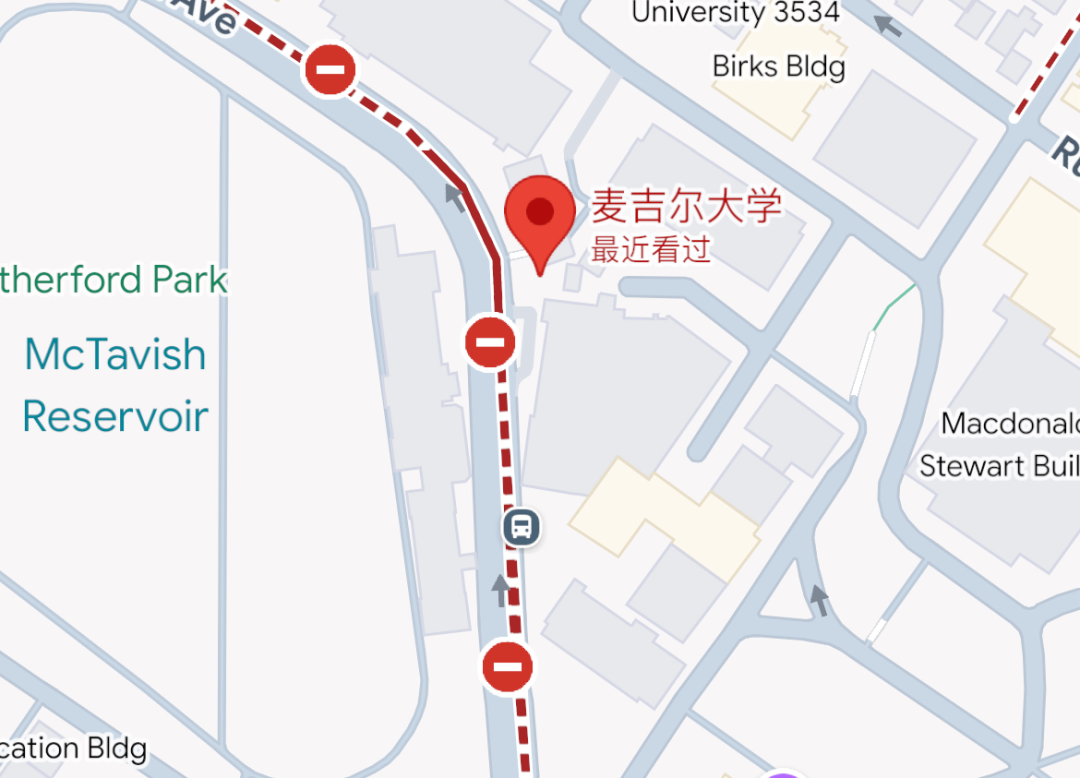Open the McTavish Reservoir map label

[115, 385]
